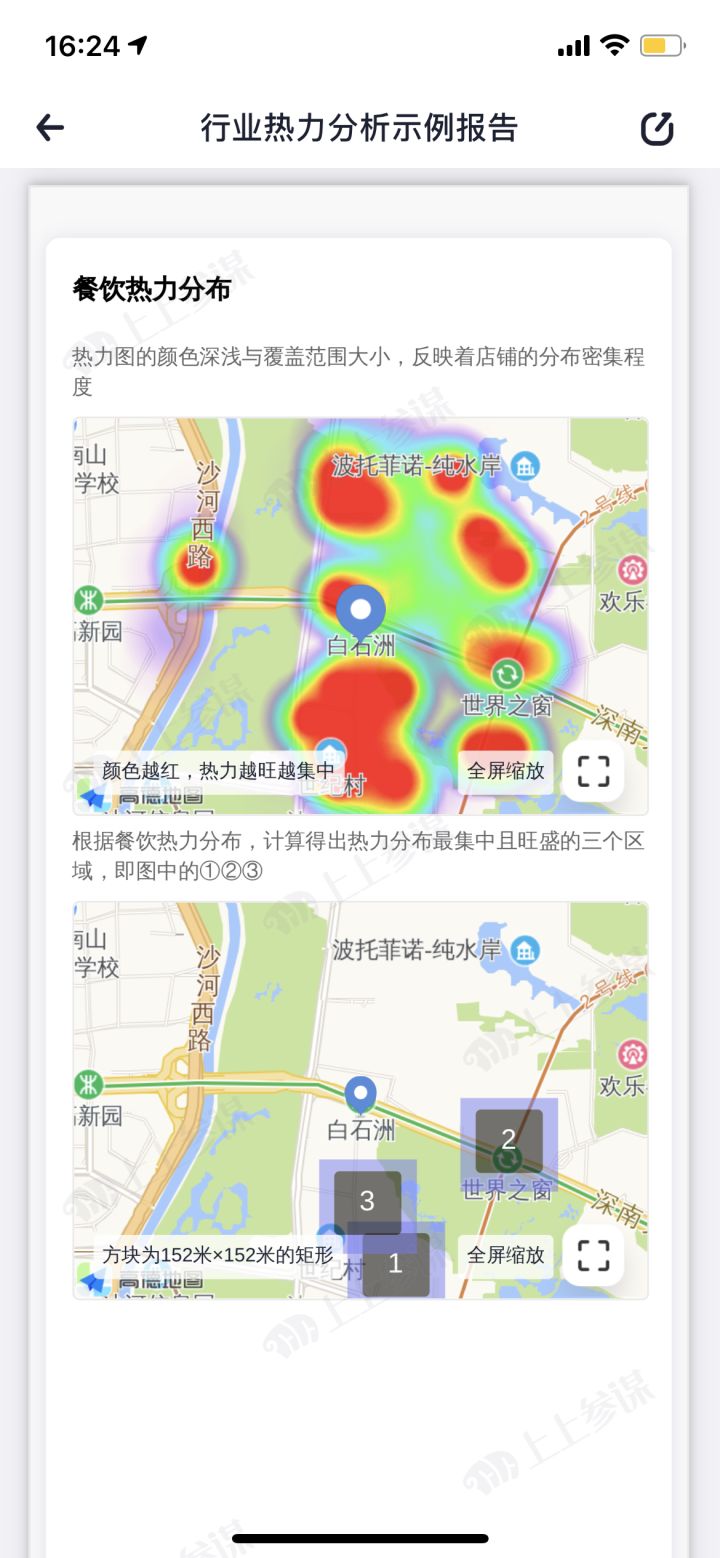Select the blue location pin at 白石洲
720x1558 pixels.
[360, 610]
